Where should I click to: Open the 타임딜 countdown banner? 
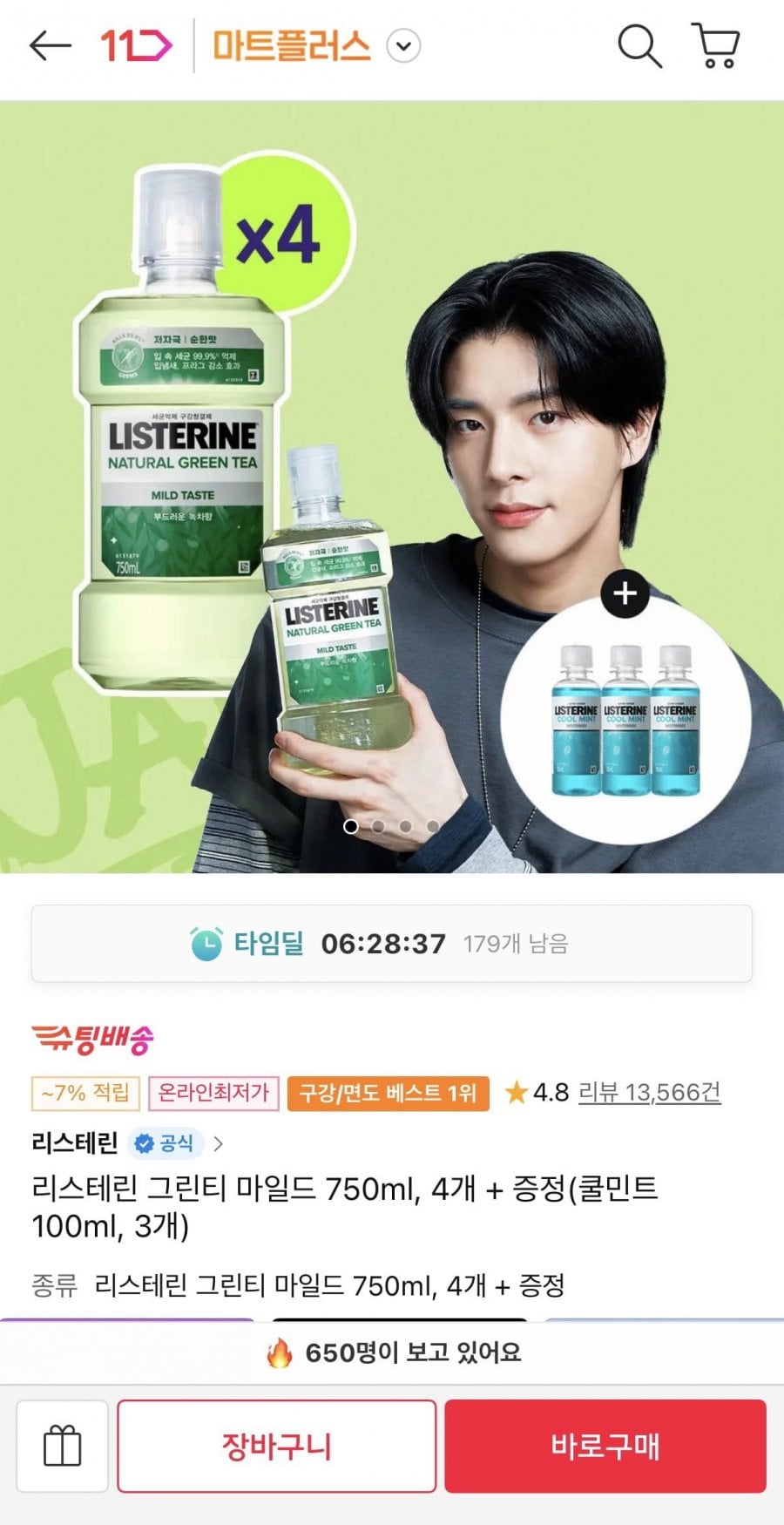pyautogui.click(x=392, y=944)
